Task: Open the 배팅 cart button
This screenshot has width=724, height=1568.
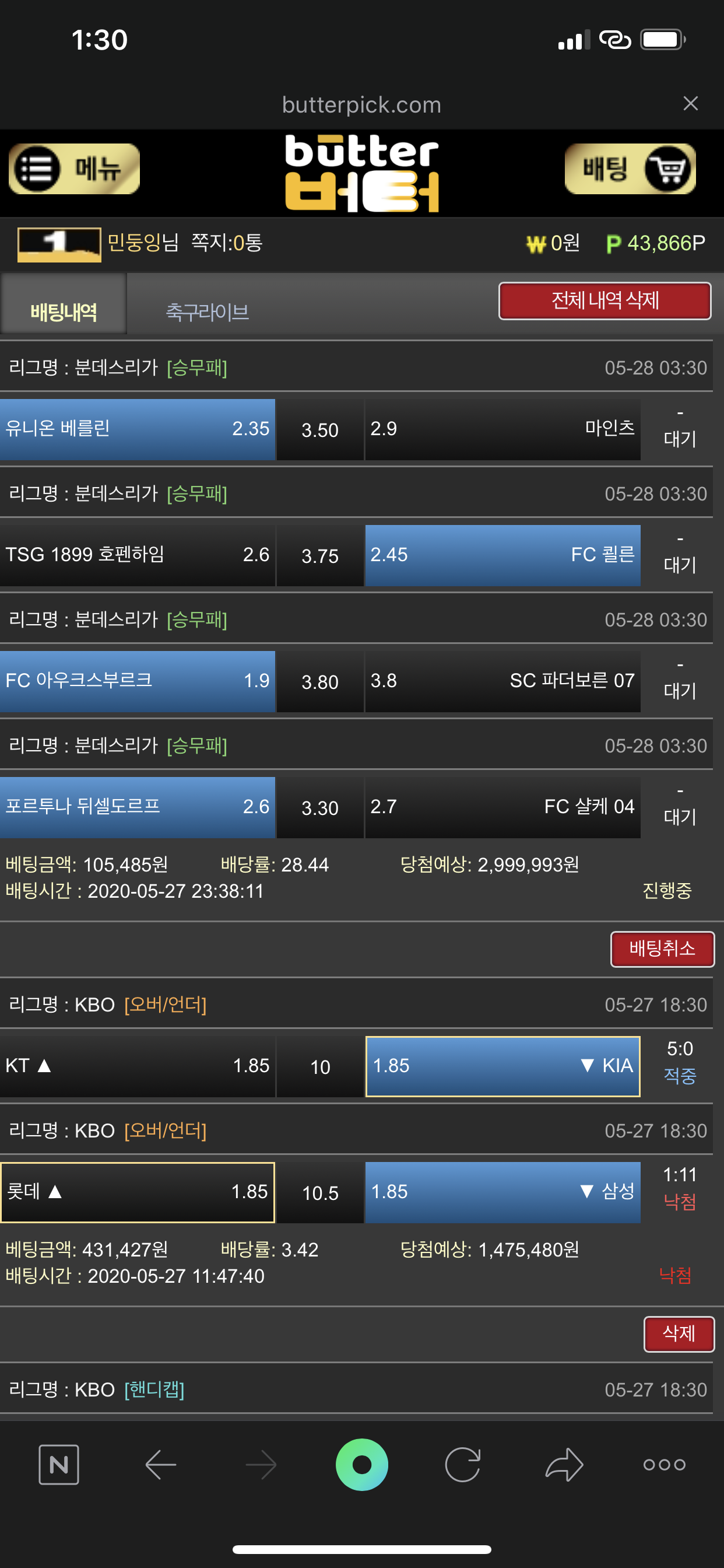Action: pyautogui.click(x=630, y=169)
